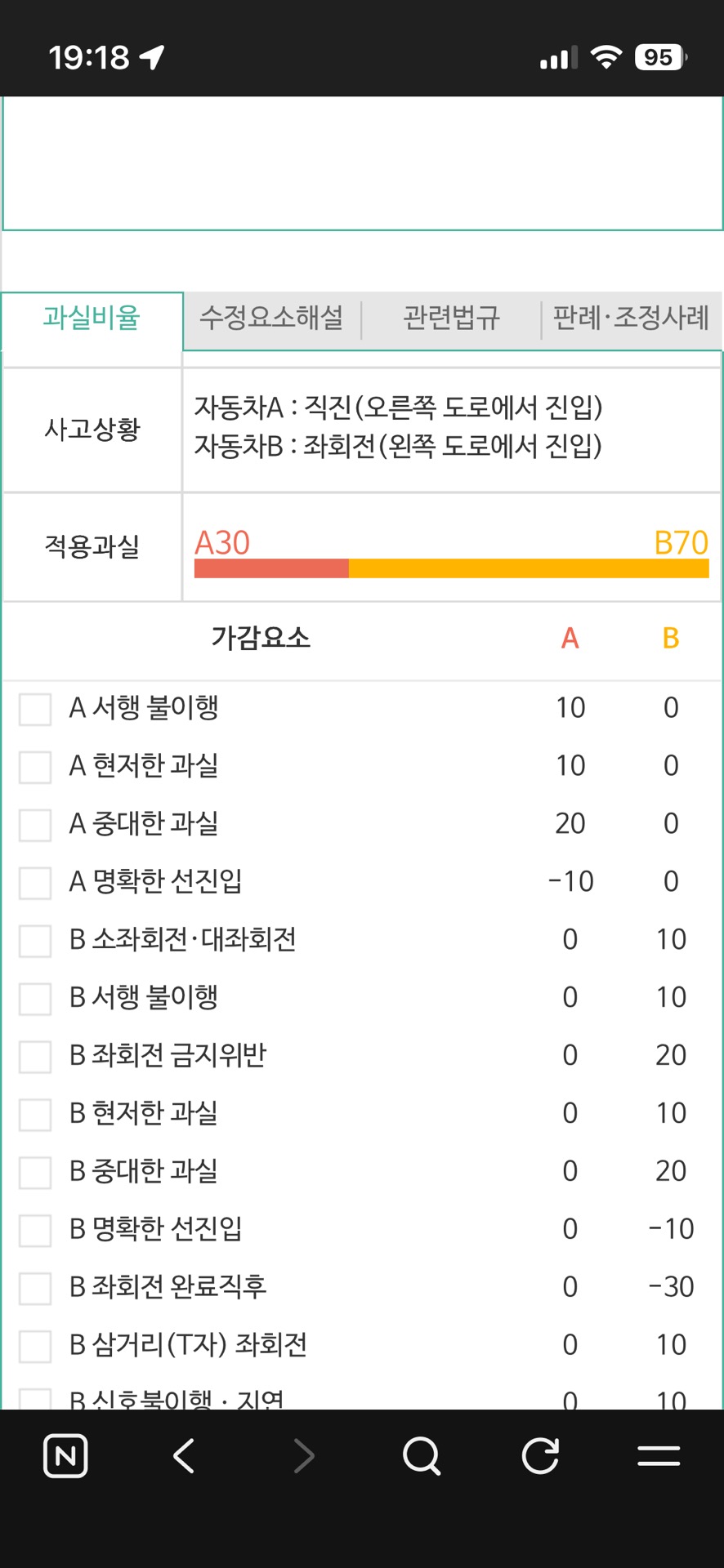Tick the B 삼거리(T자) 좌회전 checkbox

click(x=35, y=1346)
